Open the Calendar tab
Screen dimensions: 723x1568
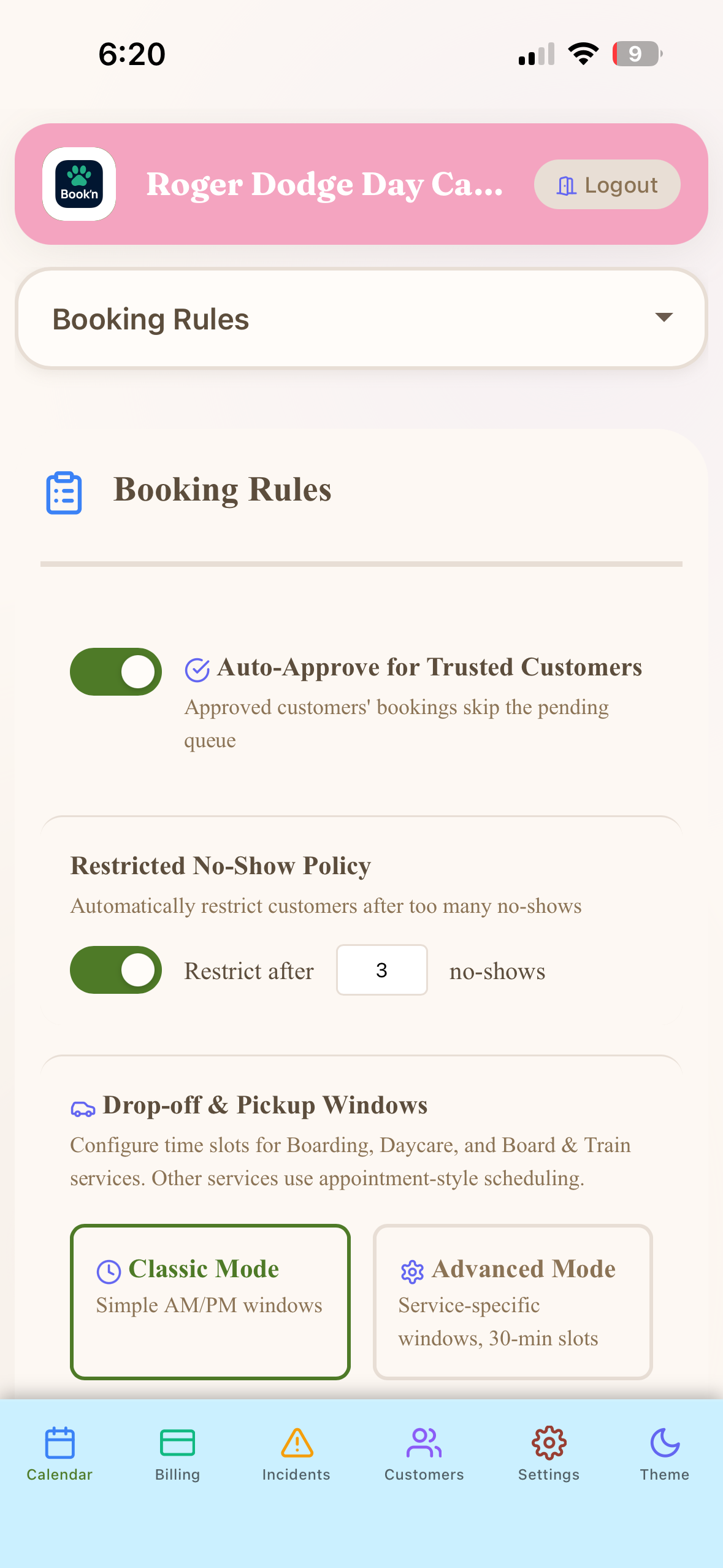tap(59, 1453)
